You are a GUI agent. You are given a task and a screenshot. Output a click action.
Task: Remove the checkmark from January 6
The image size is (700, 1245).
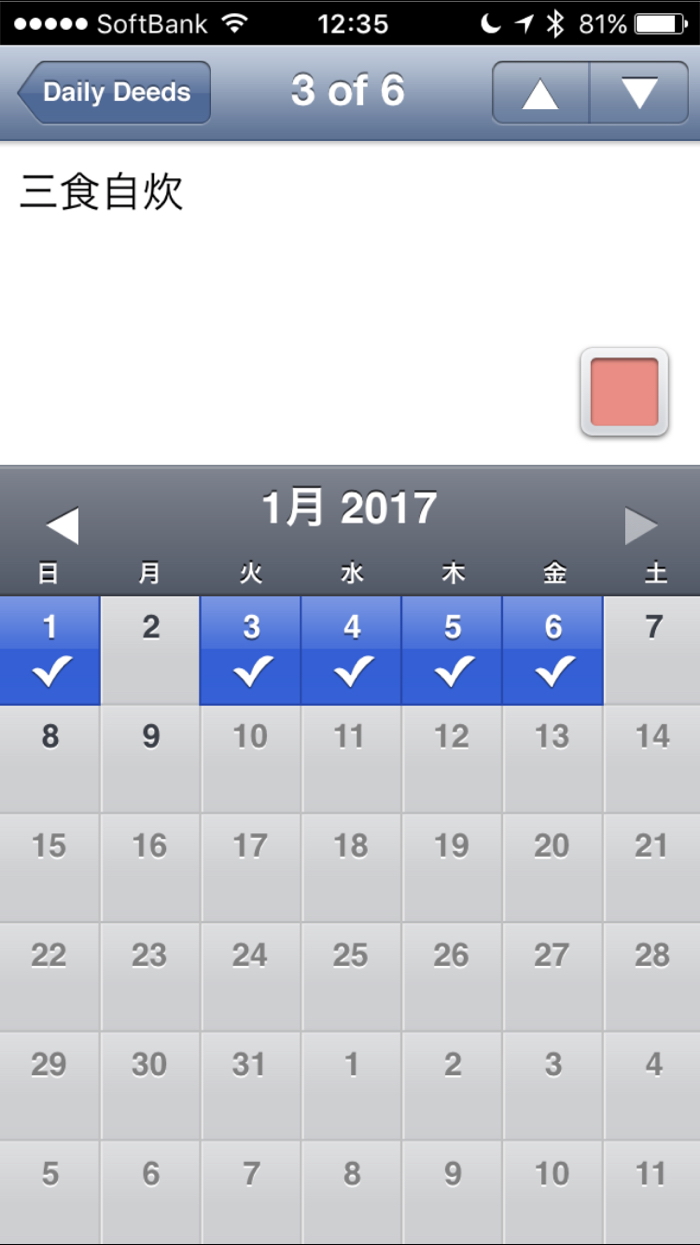[x=553, y=651]
